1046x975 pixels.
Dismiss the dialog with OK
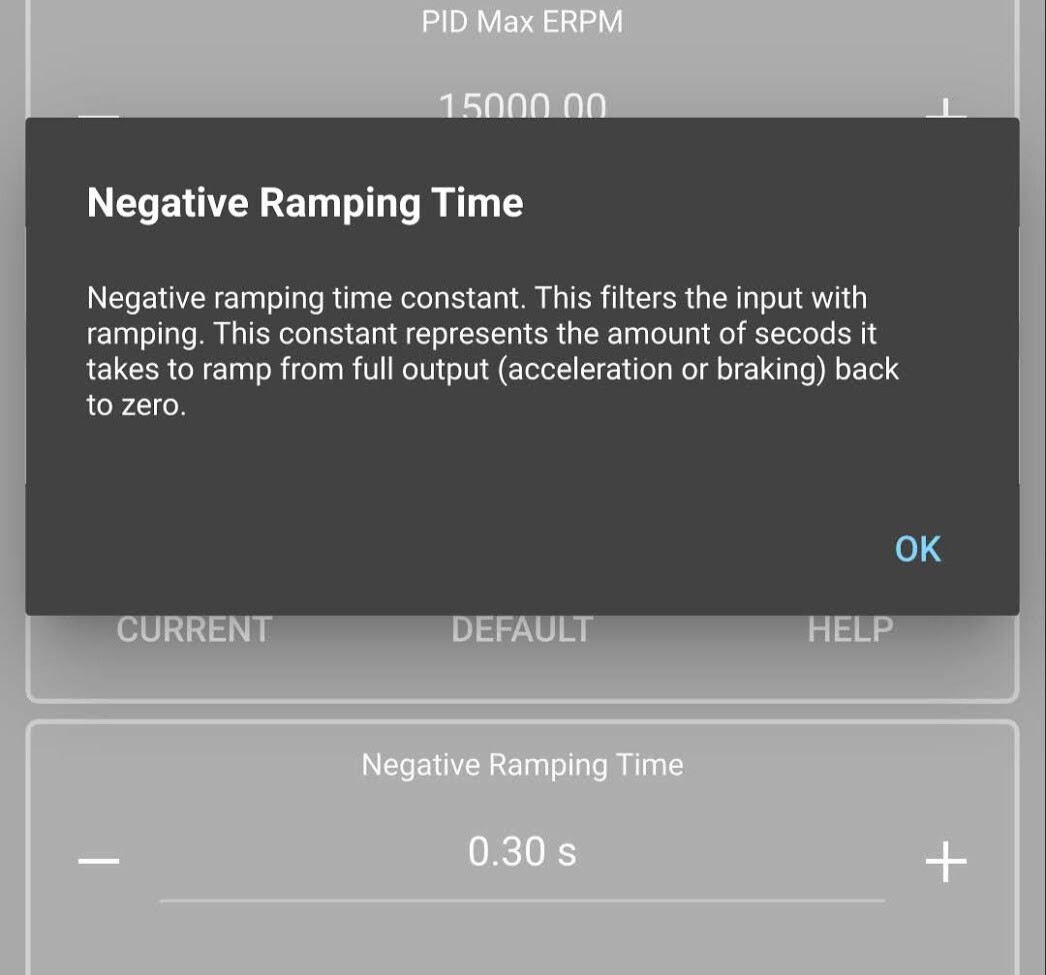coord(917,549)
